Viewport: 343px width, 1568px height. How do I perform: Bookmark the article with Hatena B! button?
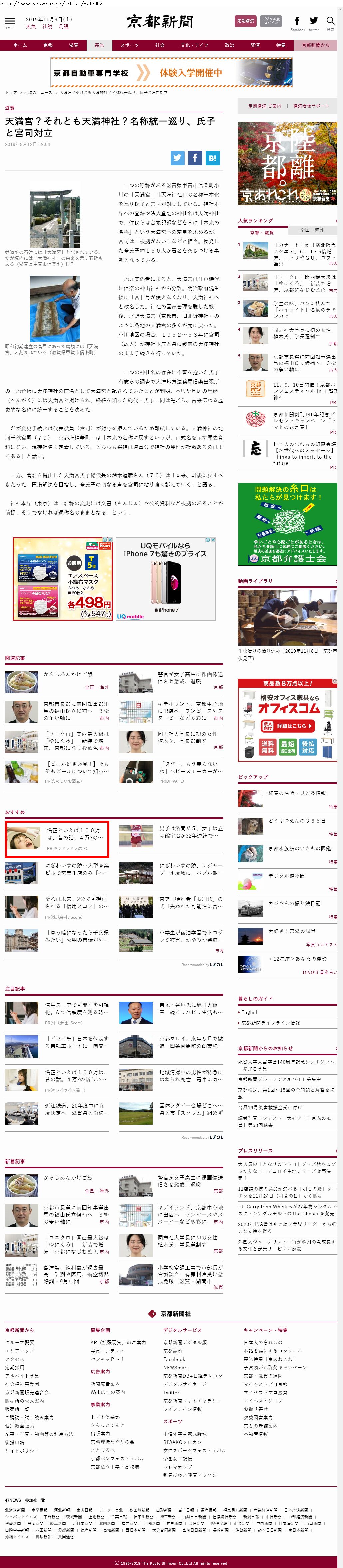coord(212,158)
